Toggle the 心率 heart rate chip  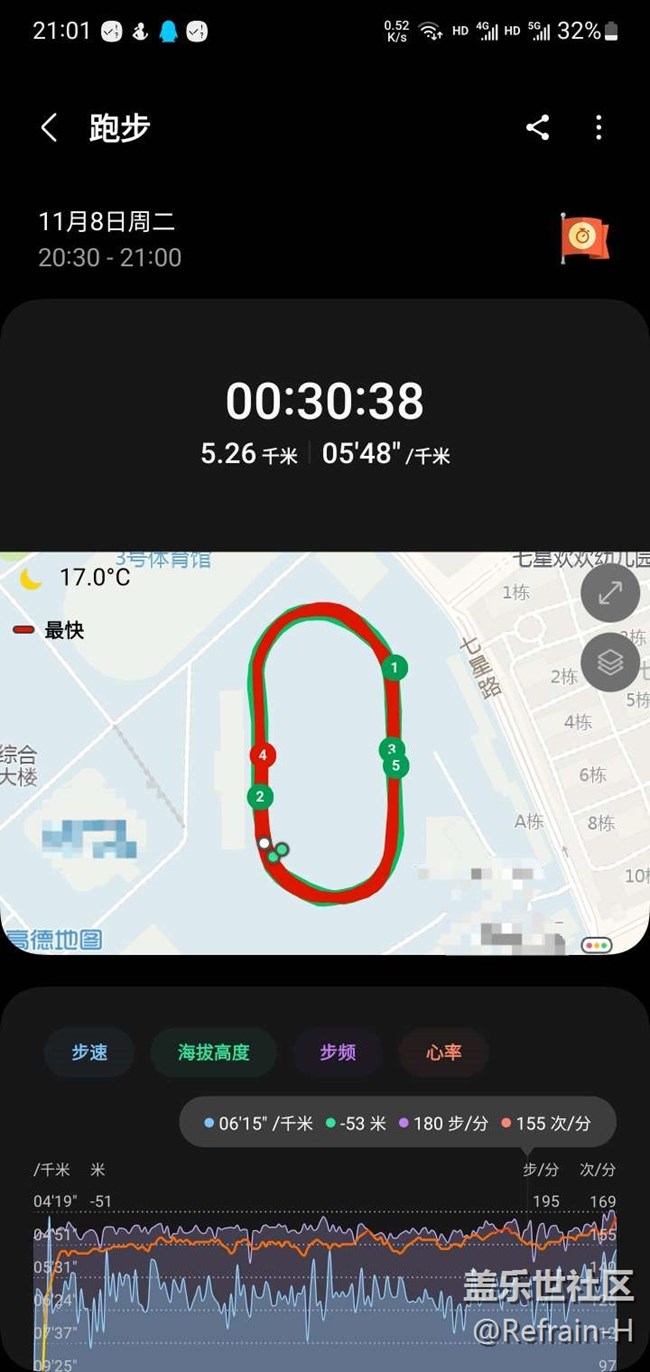443,1052
